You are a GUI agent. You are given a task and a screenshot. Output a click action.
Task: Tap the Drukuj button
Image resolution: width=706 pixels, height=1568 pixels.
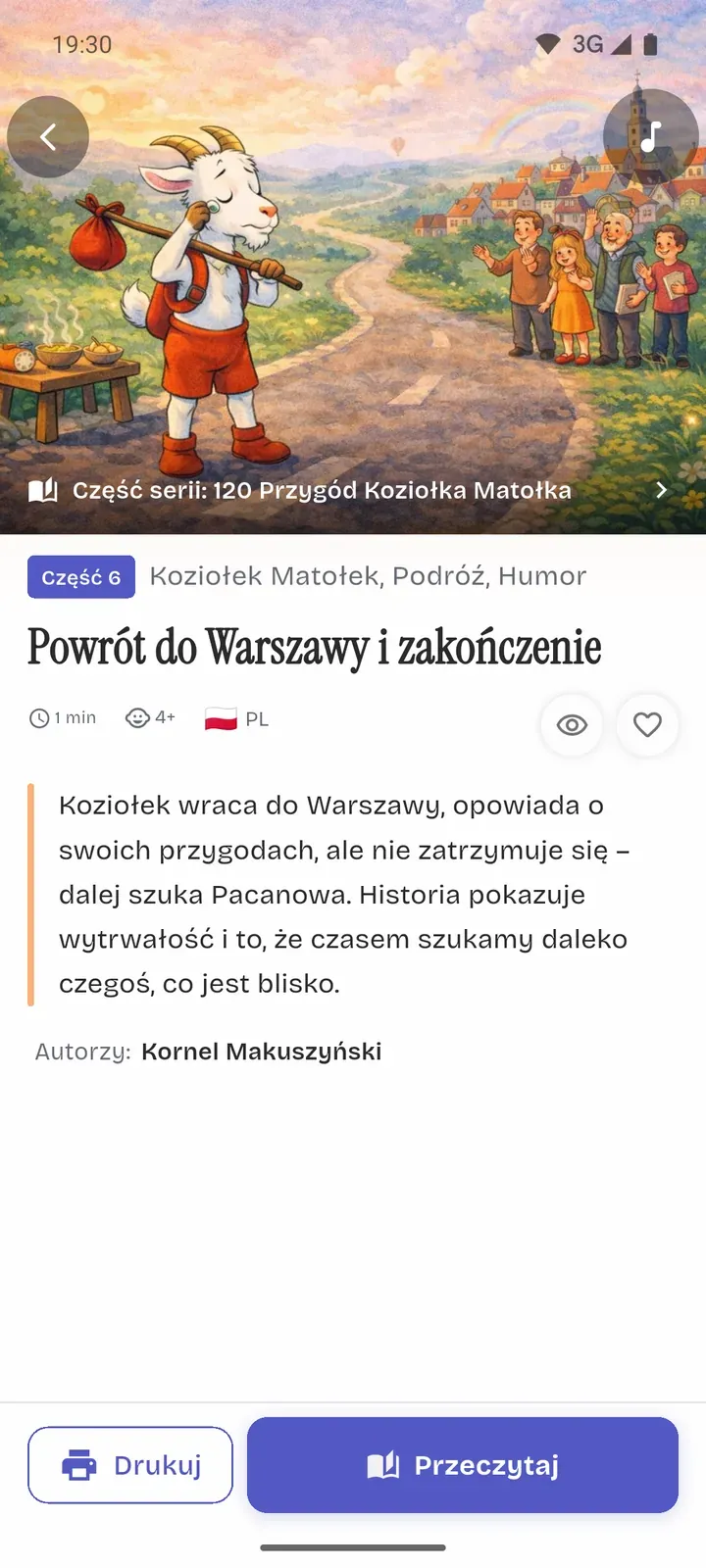click(130, 1465)
